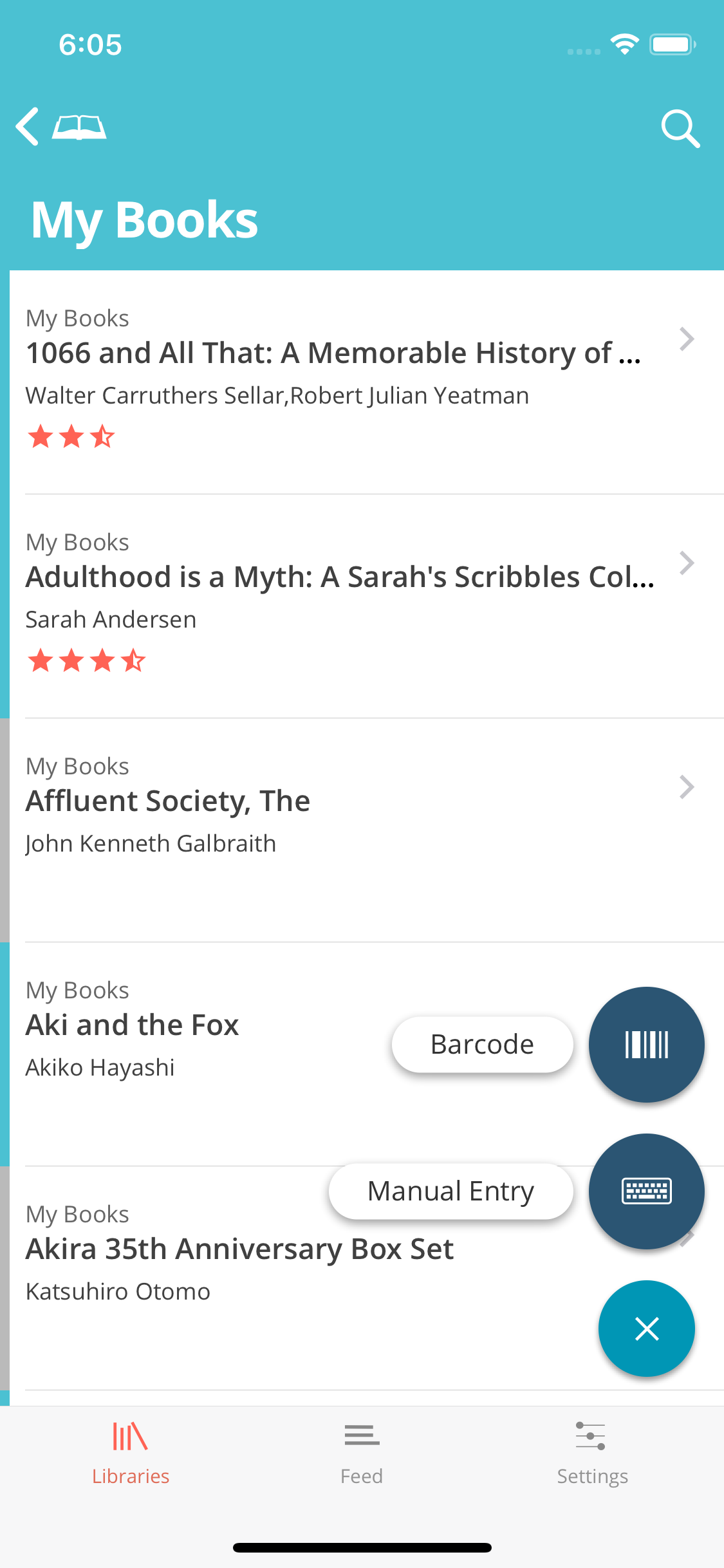724x1568 pixels.
Task: Tap the Barcode label
Action: (482, 1044)
